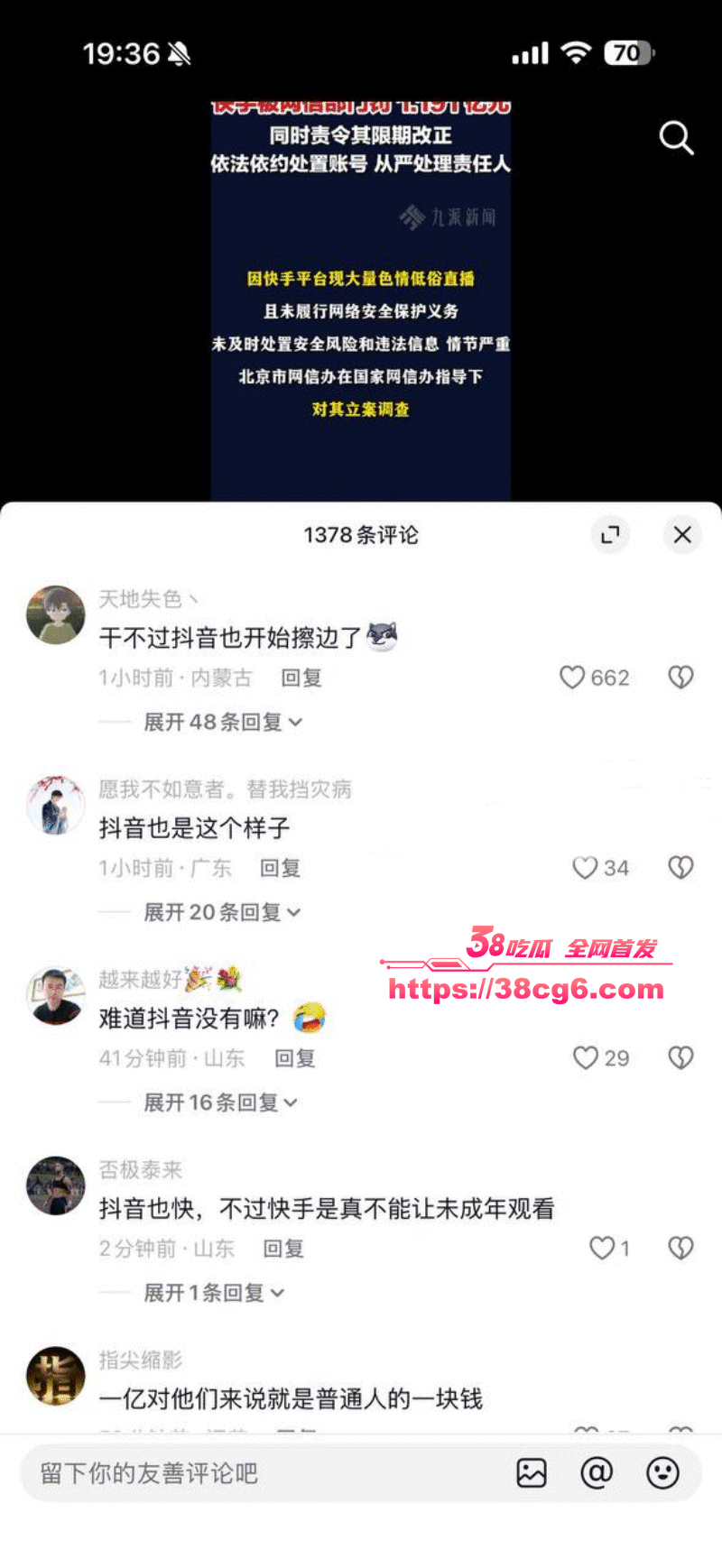
Task: Open the search magnifier icon
Action: [676, 138]
